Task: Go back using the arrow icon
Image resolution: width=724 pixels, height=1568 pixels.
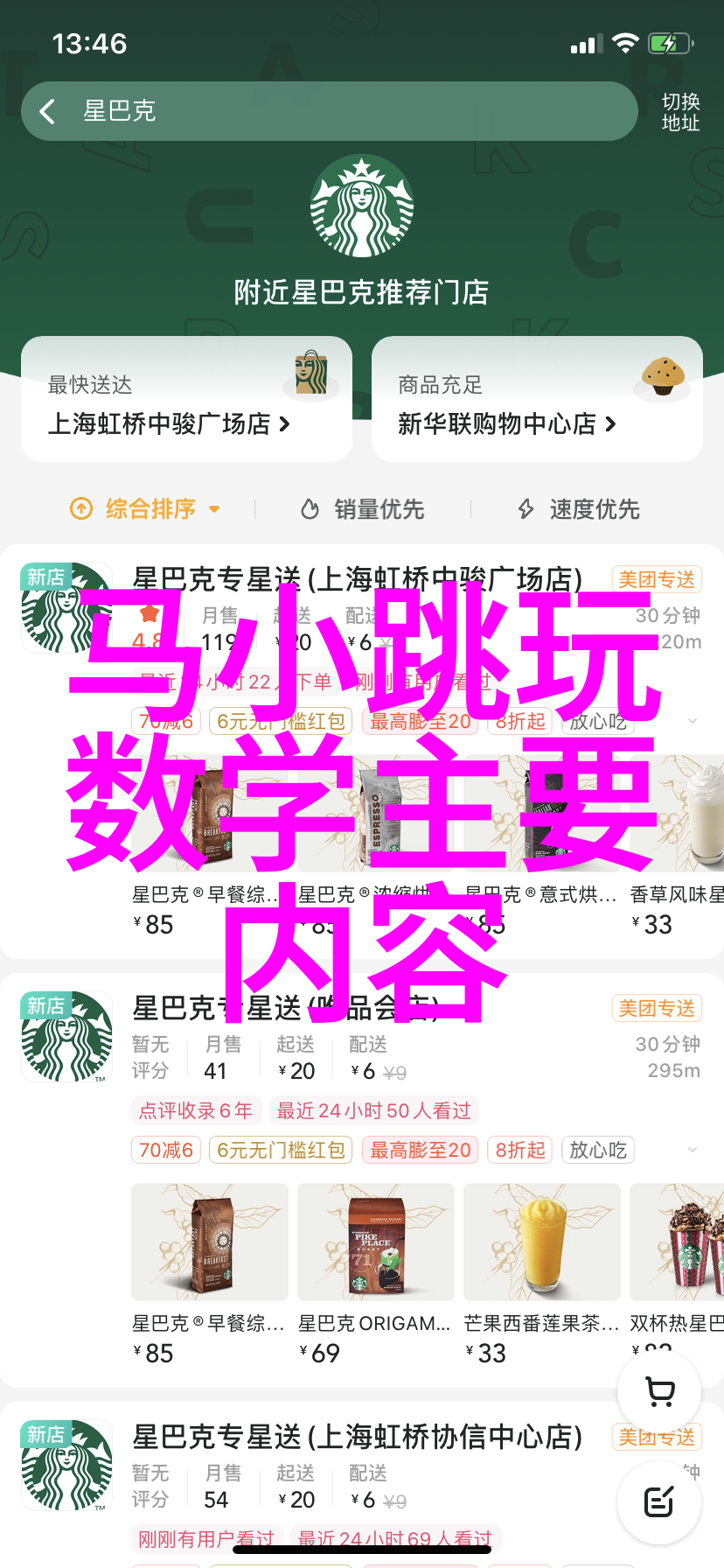Action: click(48, 111)
